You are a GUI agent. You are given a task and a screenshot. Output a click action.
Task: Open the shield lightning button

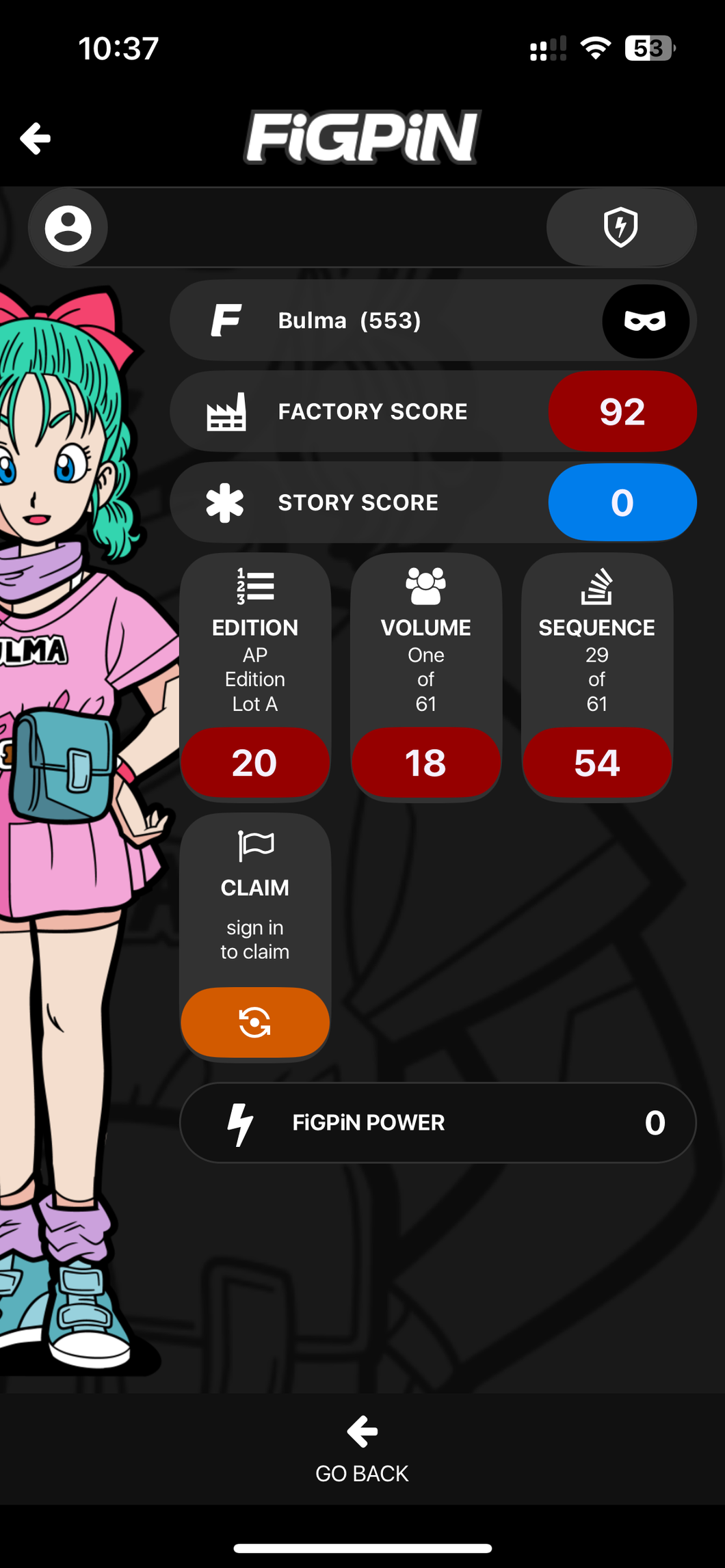click(x=621, y=228)
